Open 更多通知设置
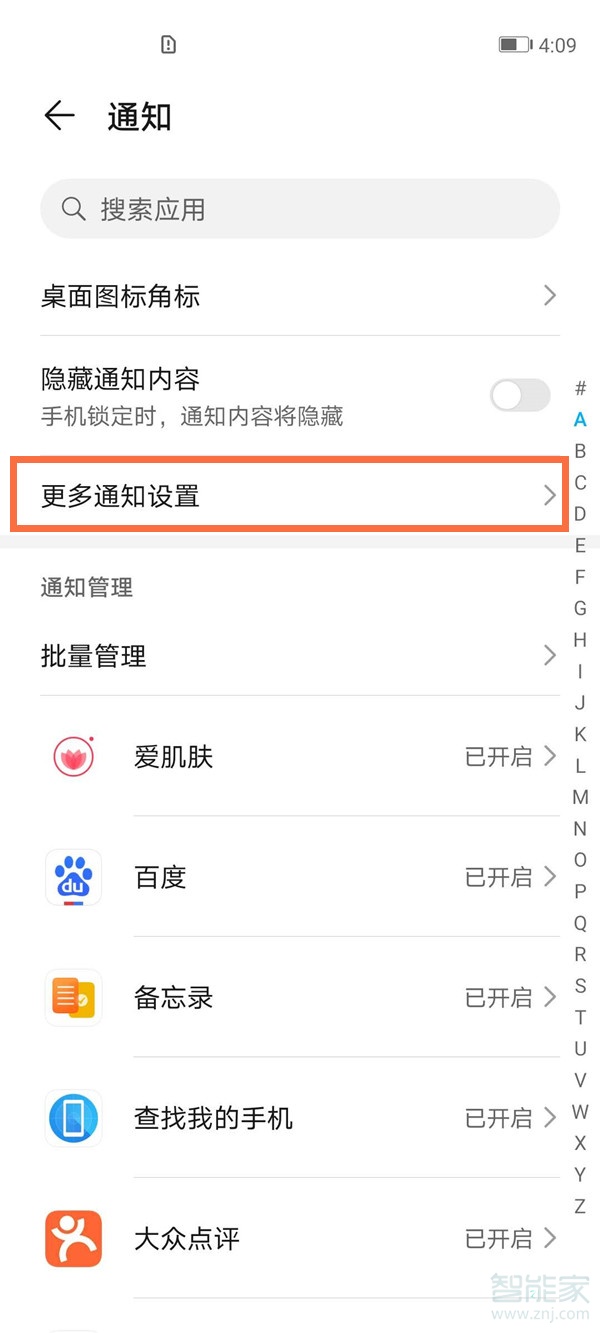 pyautogui.click(x=290, y=495)
